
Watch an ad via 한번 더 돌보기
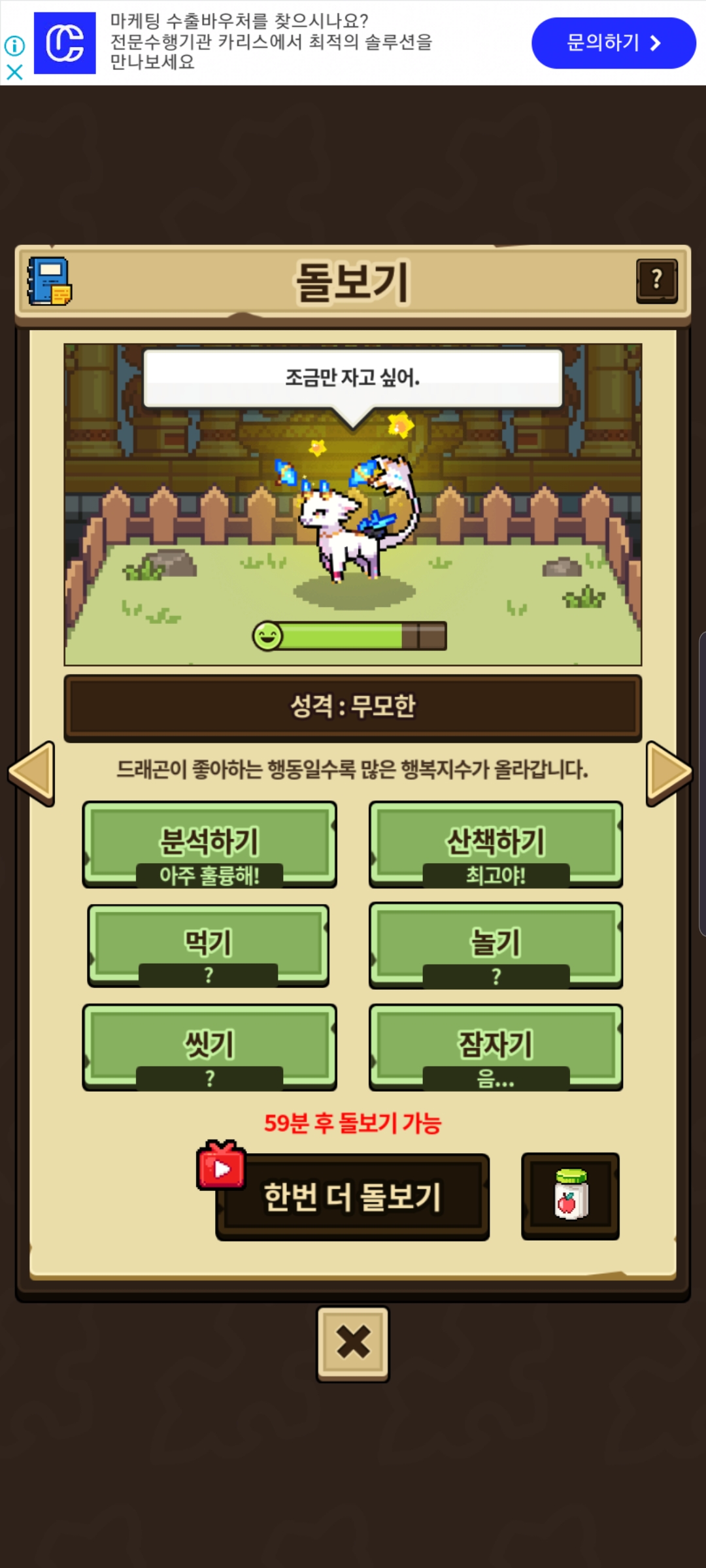coord(353,1197)
